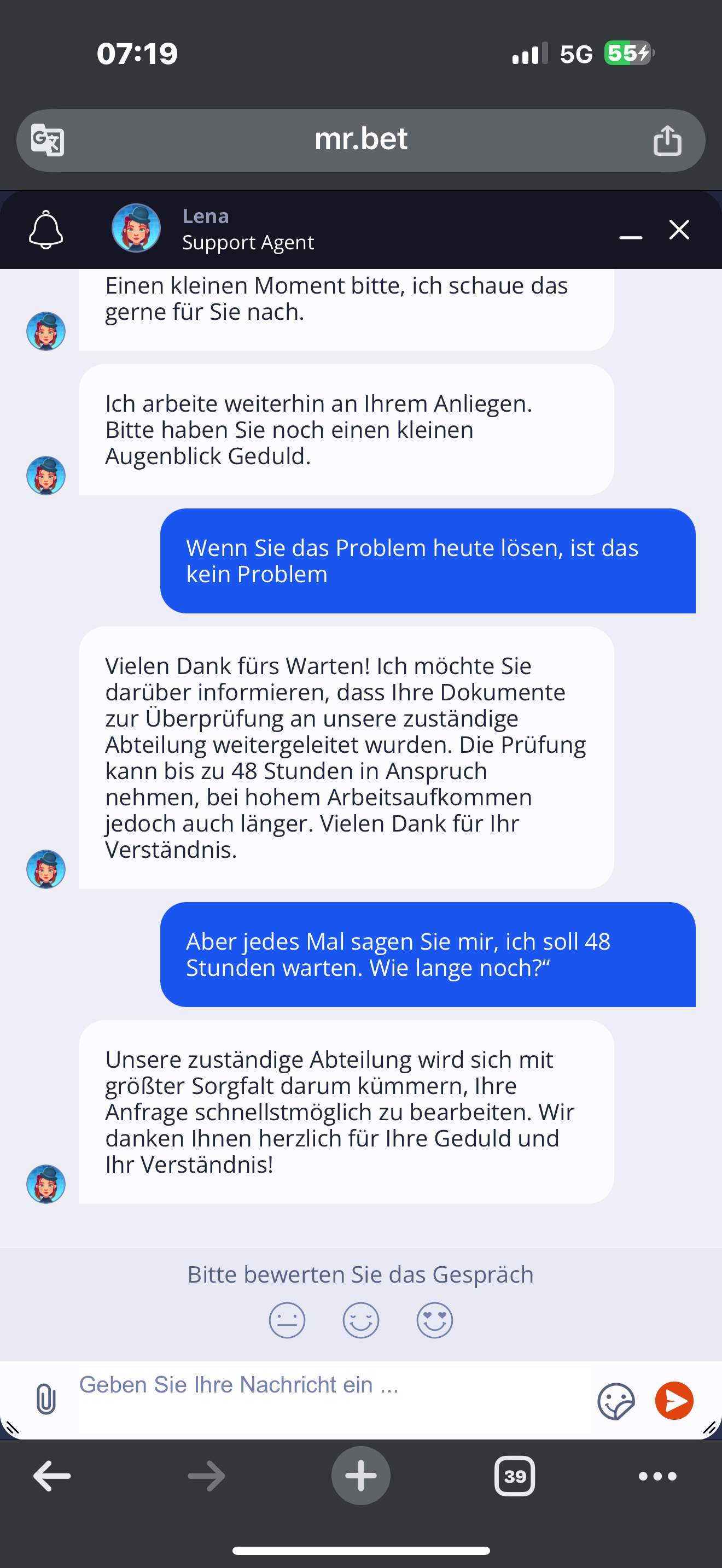Toggle chat notification bell
The width and height of the screenshot is (722, 1568).
[x=45, y=230]
